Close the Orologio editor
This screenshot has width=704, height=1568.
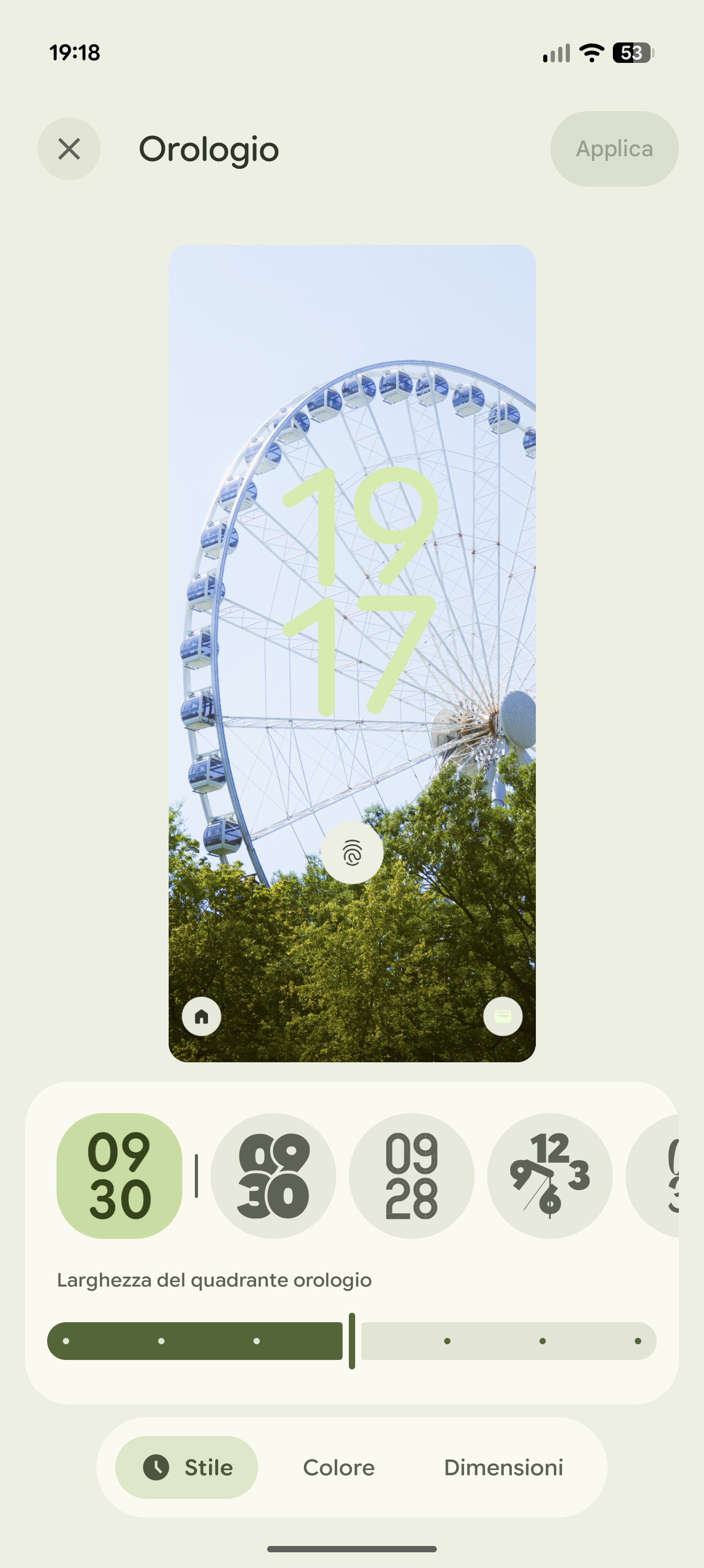pos(69,148)
